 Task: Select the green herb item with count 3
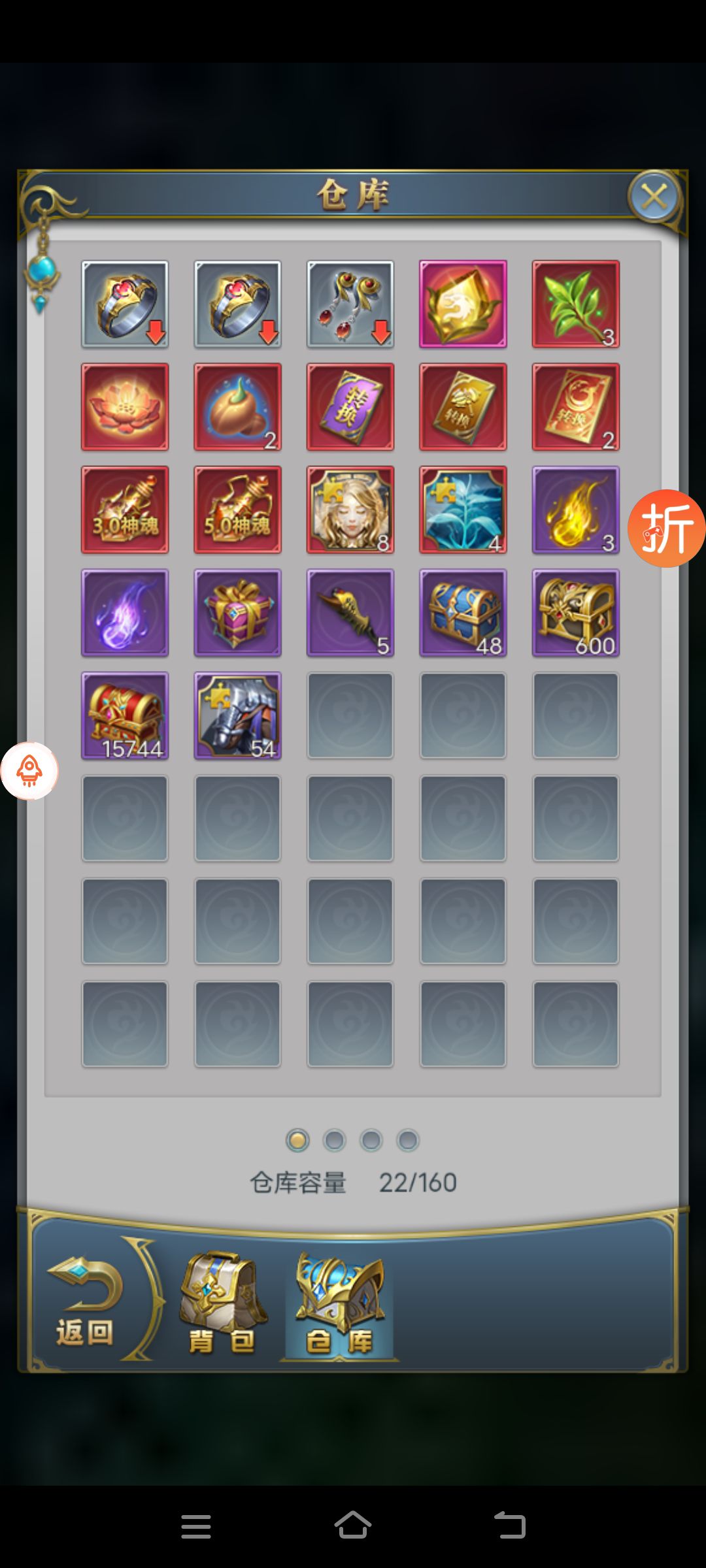point(575,304)
